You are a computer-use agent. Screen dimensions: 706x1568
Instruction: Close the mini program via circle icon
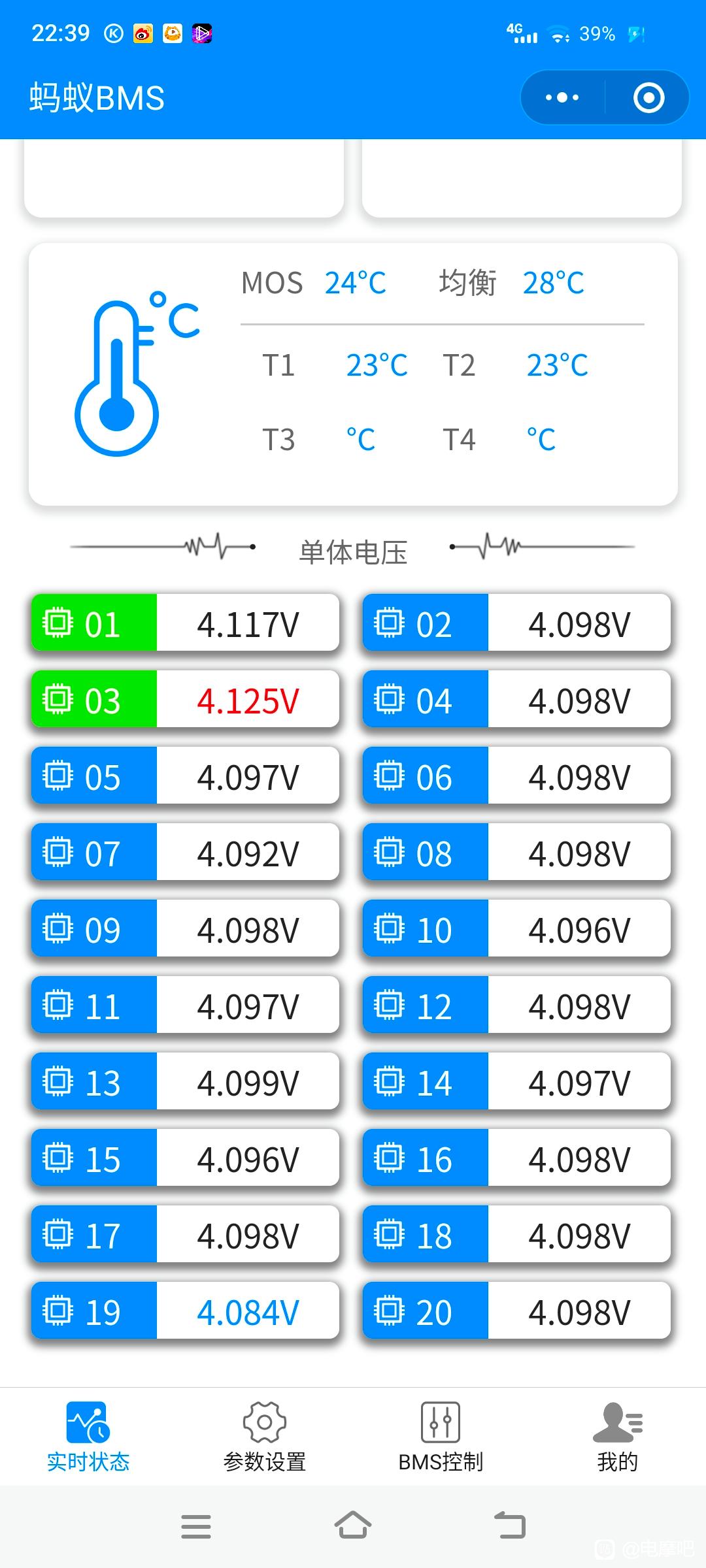(648, 98)
